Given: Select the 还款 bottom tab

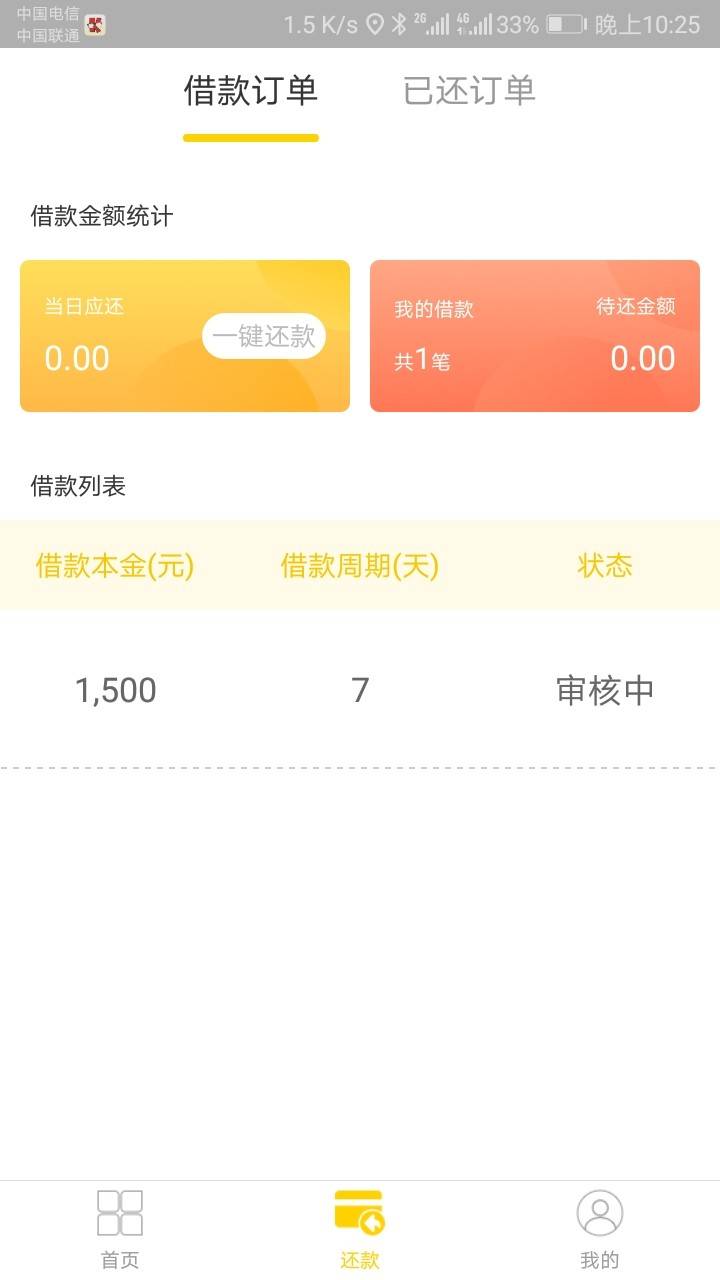Looking at the screenshot, I should (x=360, y=1230).
